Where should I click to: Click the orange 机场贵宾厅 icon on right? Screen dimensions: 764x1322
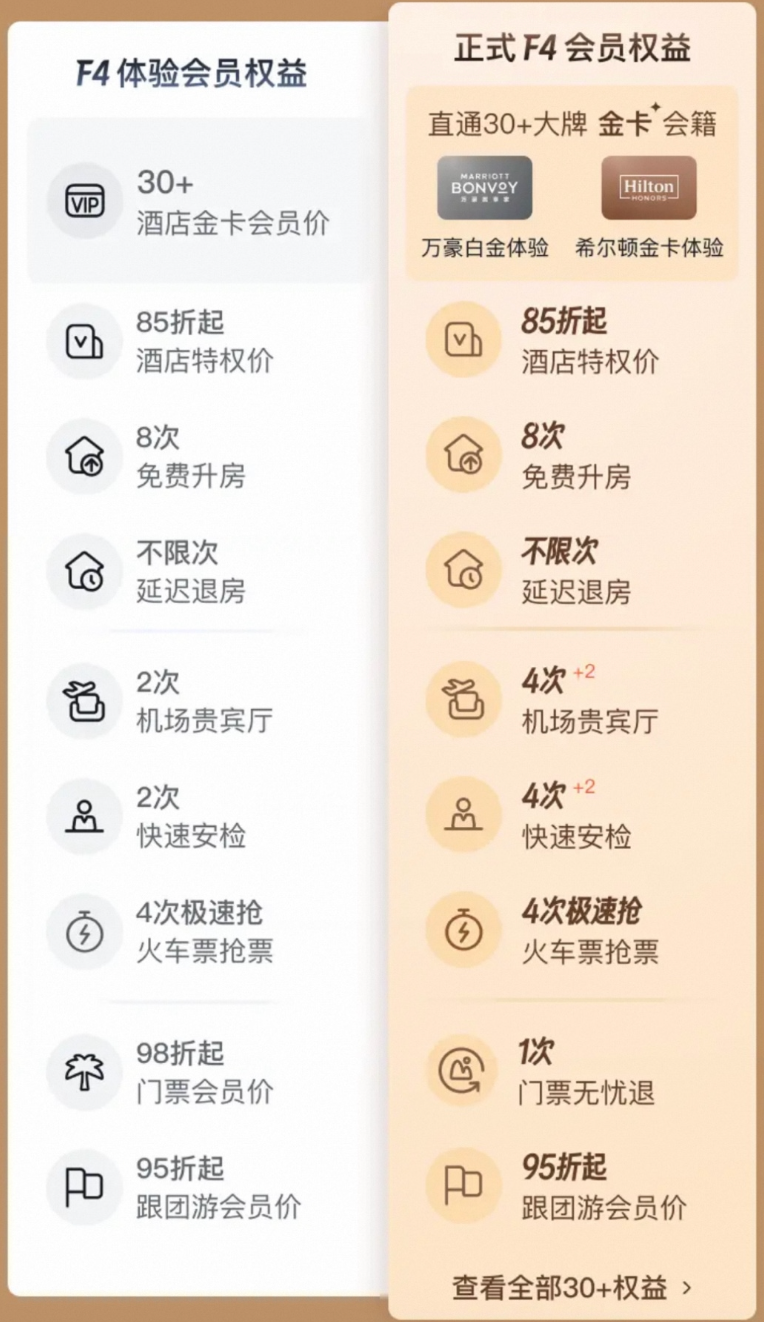(x=462, y=701)
